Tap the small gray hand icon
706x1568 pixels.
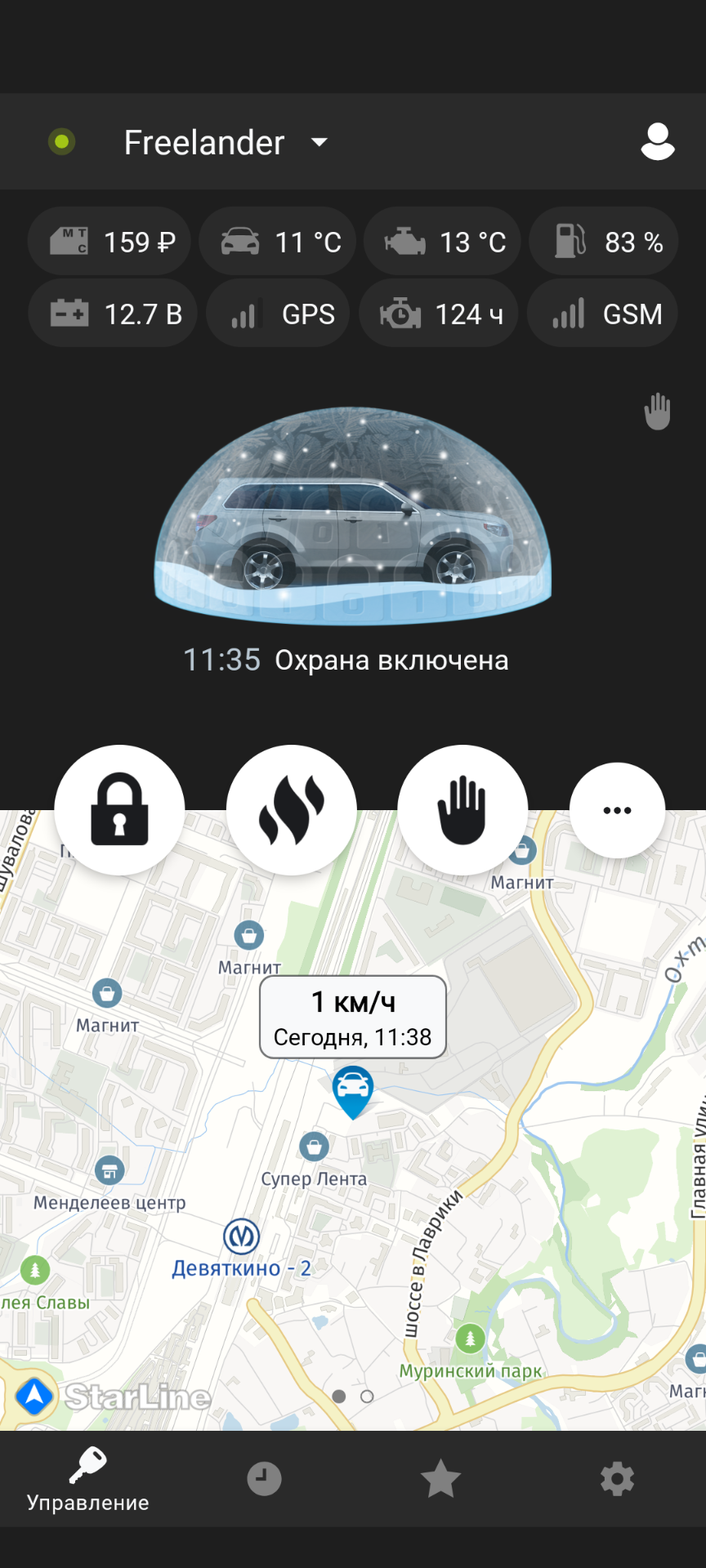657,411
